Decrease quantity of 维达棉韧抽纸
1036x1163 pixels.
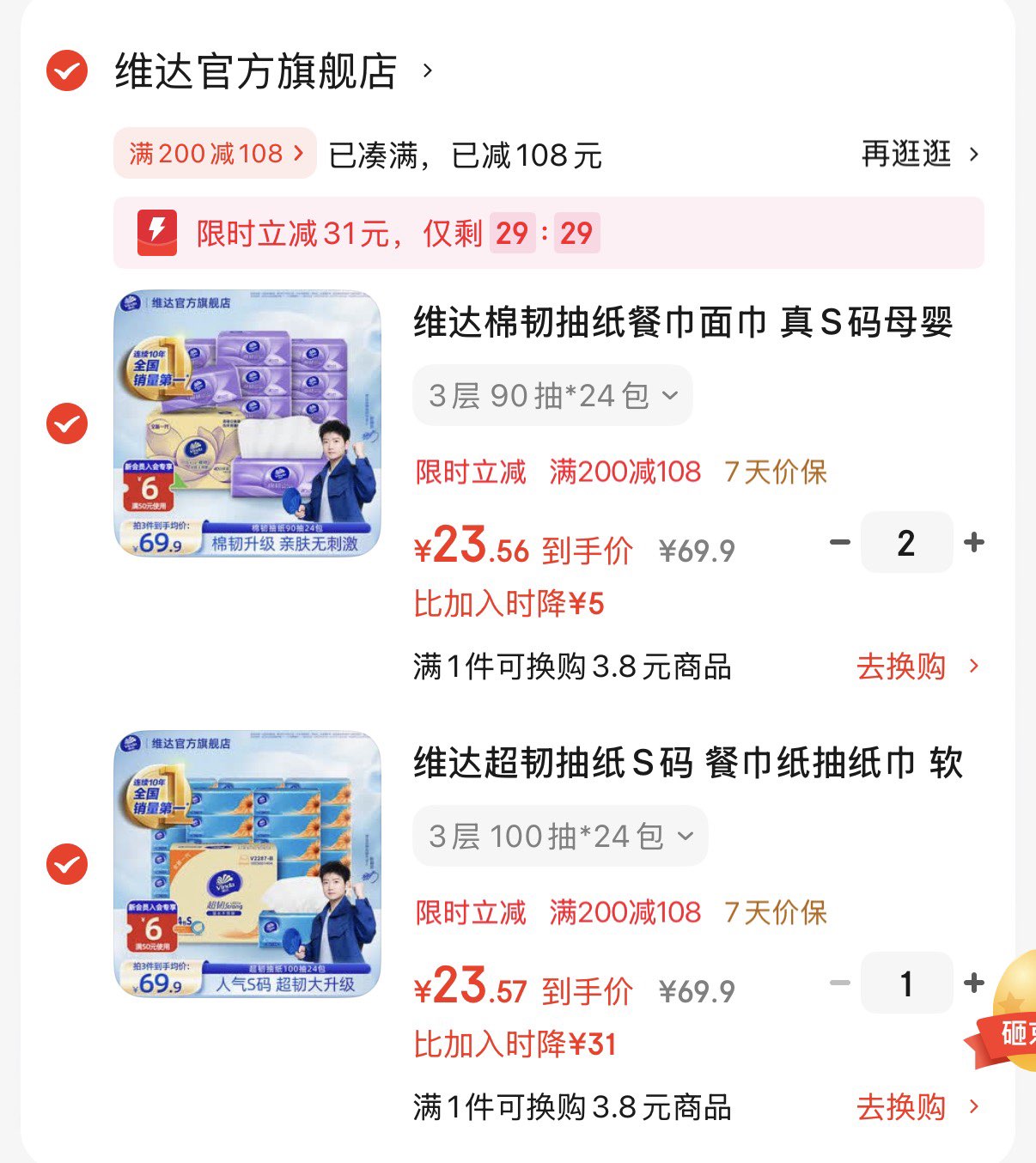point(839,543)
